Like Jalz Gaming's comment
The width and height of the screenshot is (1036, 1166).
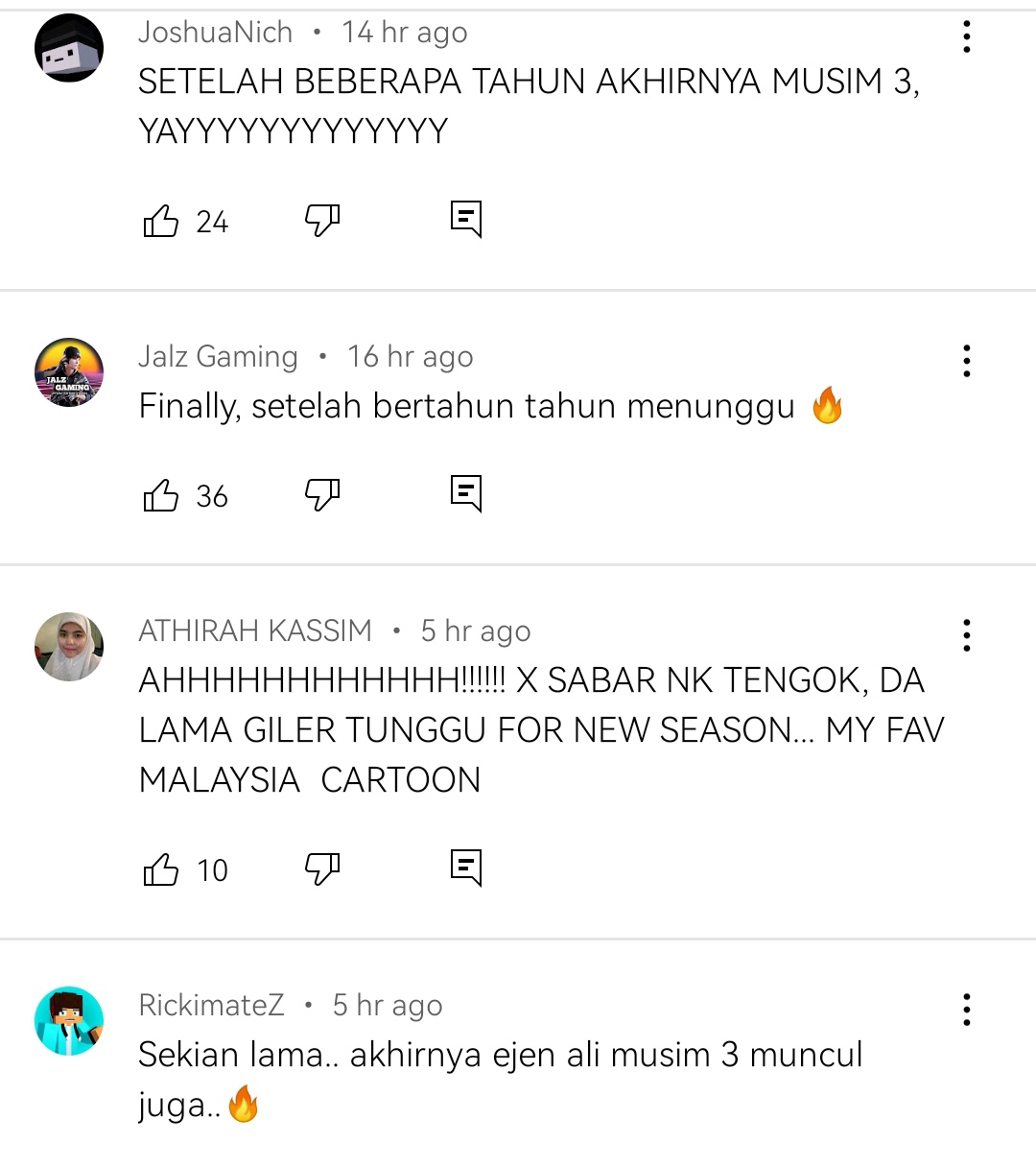click(161, 496)
